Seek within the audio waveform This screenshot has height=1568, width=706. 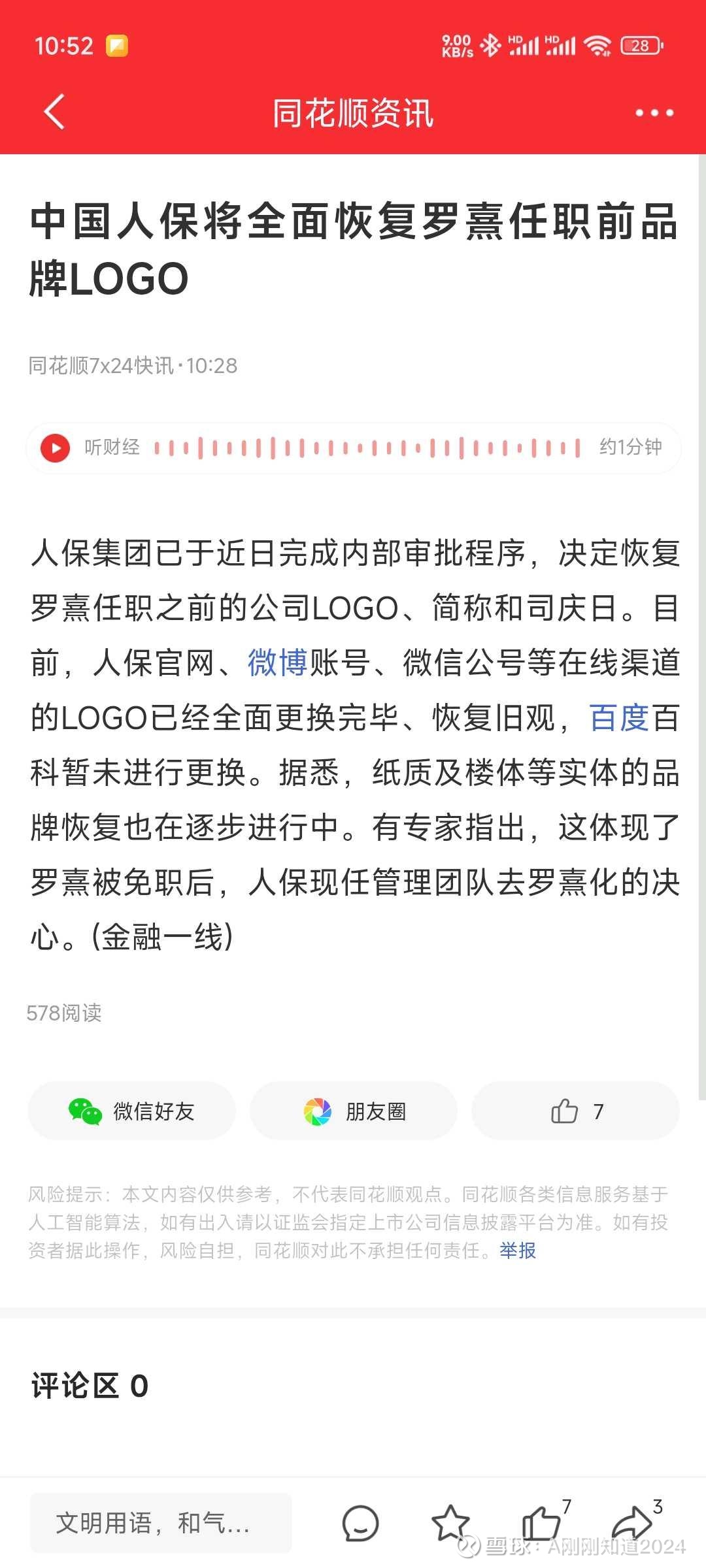[x=366, y=448]
